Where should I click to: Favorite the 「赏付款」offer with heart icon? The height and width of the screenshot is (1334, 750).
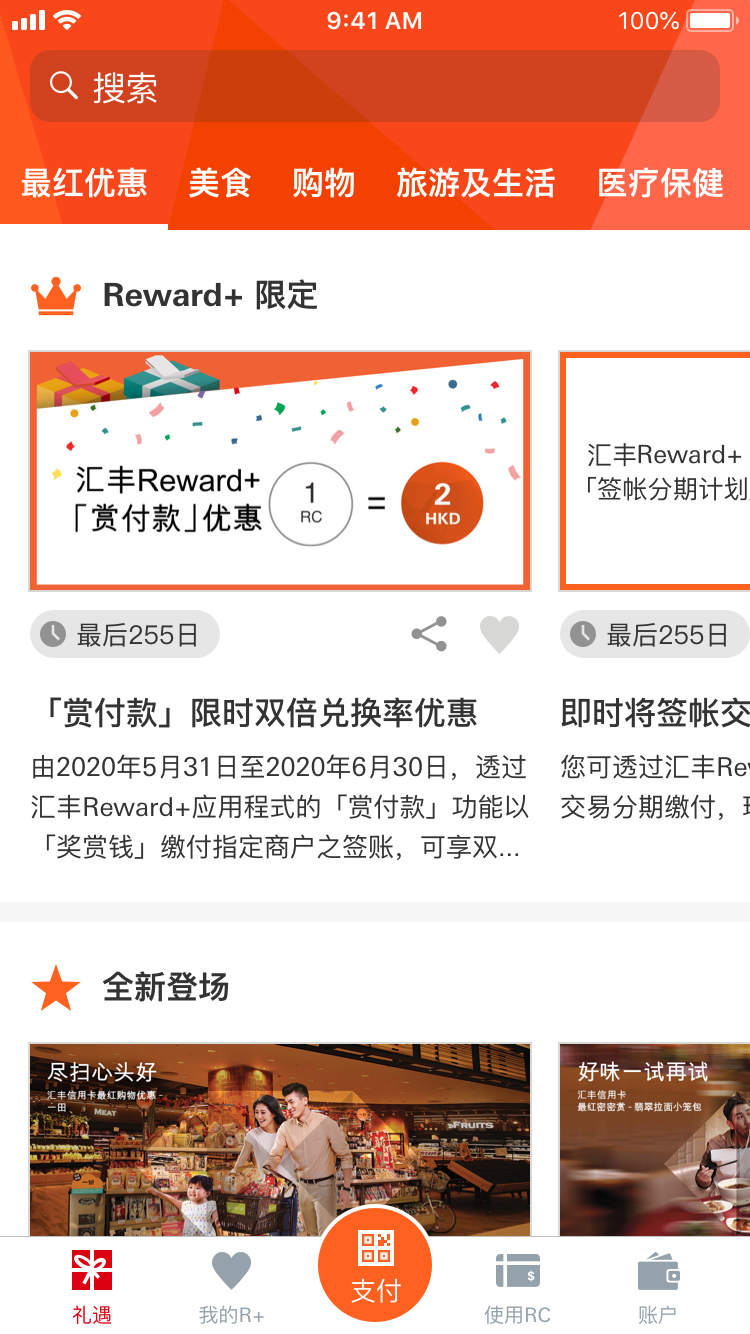(x=499, y=635)
